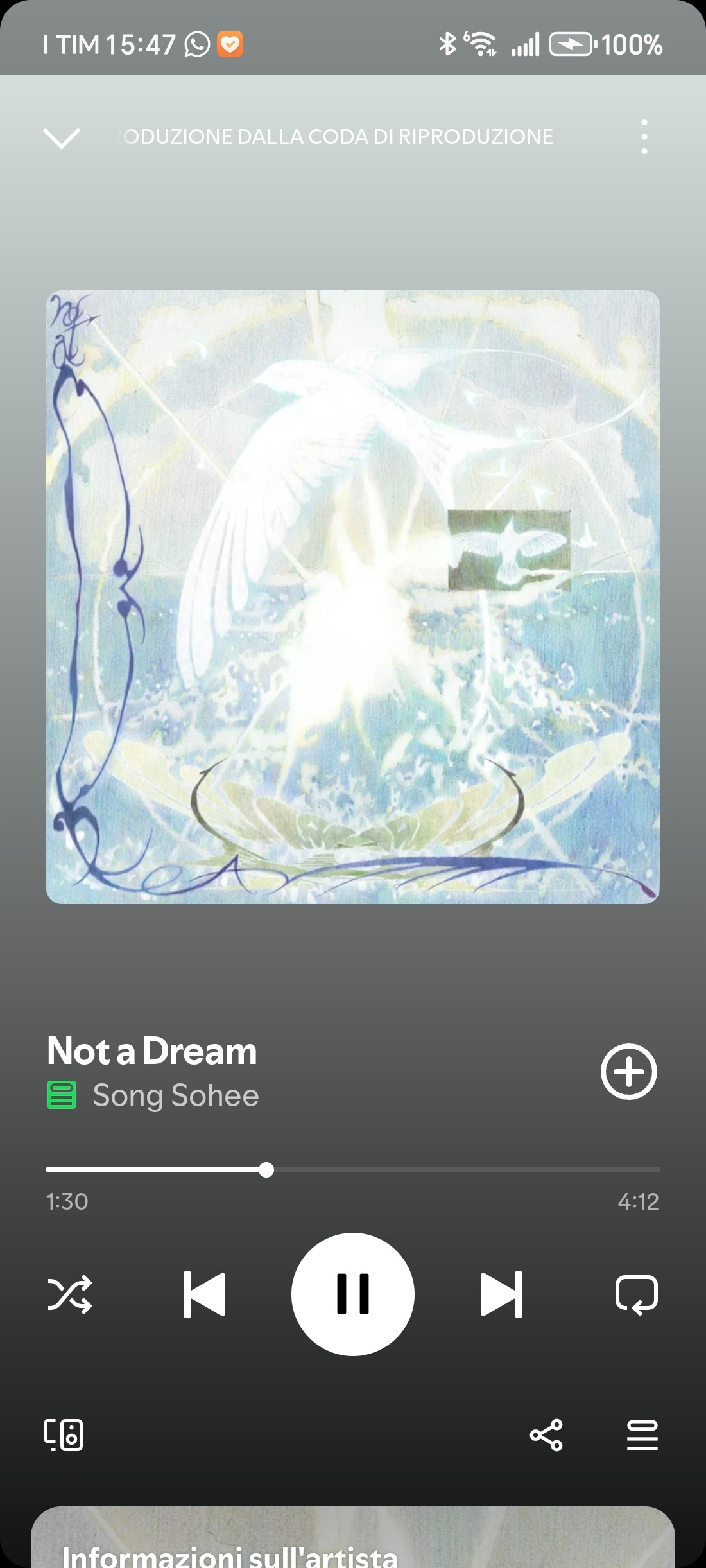The width and height of the screenshot is (706, 1568).
Task: Open the artist Song Sohee
Action: point(176,1095)
